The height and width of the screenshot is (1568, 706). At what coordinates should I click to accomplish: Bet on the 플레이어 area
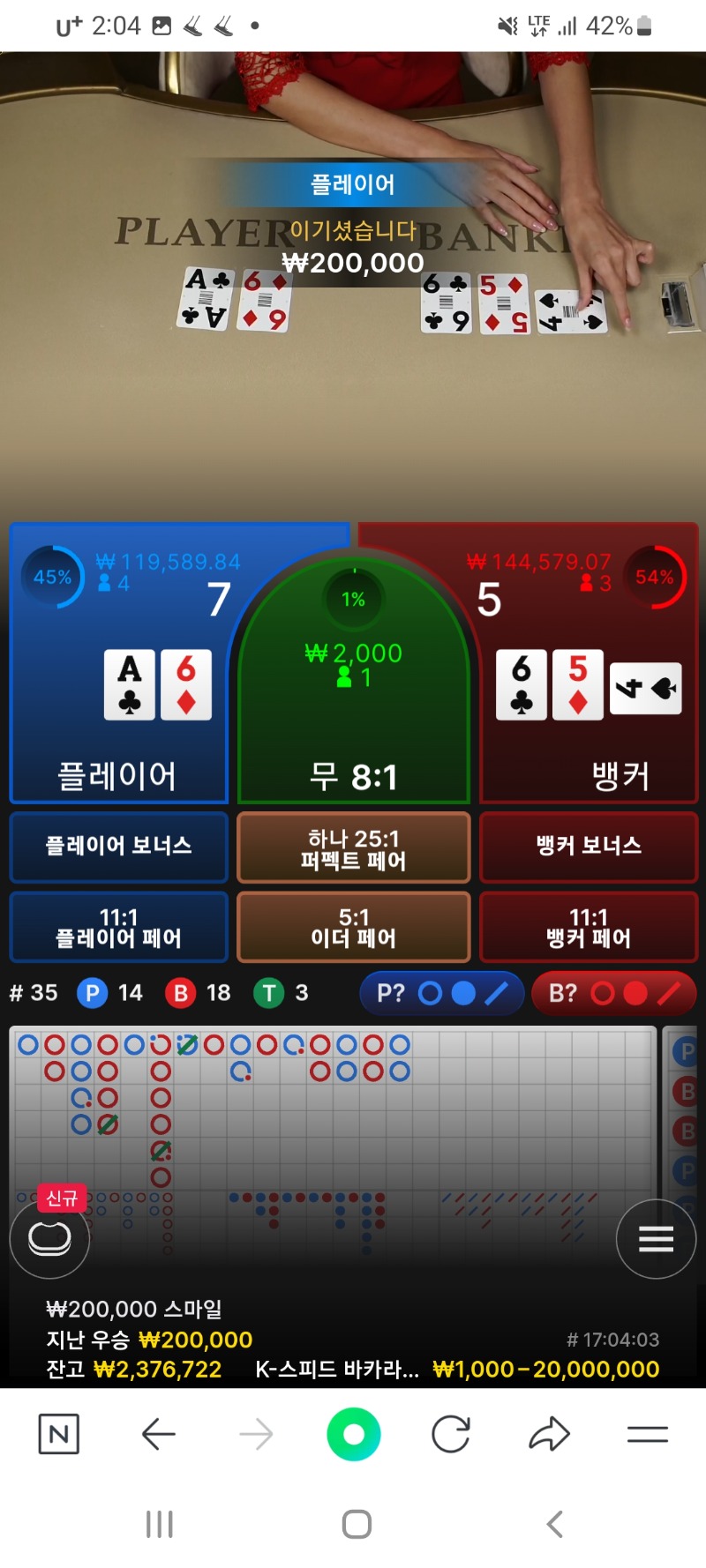point(118,663)
